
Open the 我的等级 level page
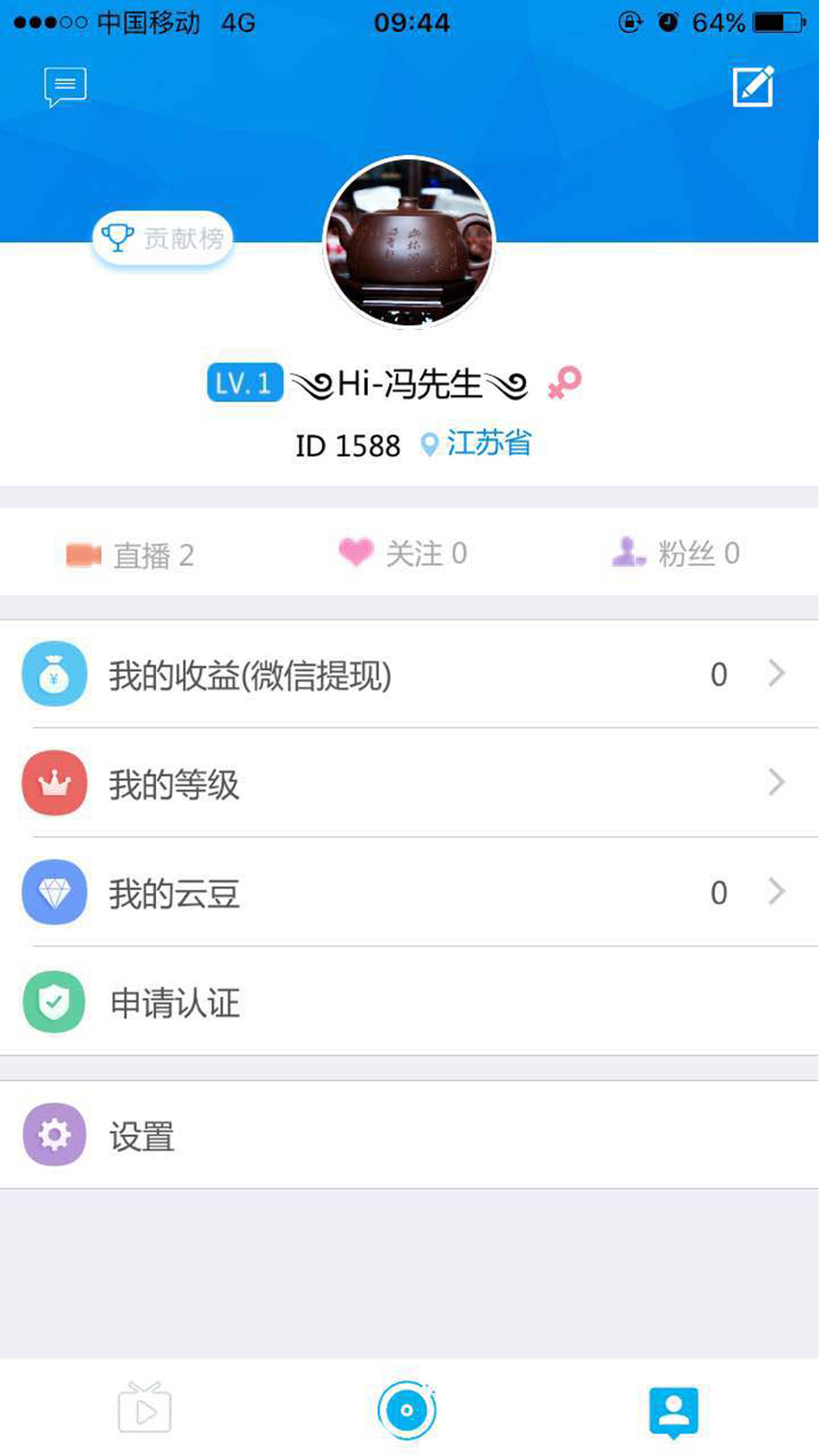409,783
